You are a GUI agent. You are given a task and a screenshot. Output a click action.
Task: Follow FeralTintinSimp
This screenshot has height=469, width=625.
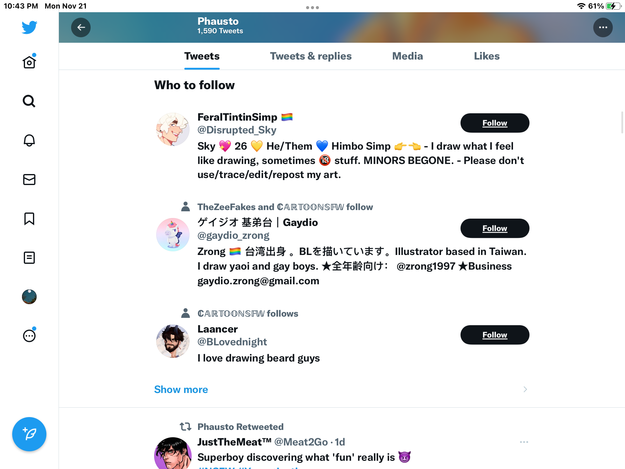pos(494,123)
